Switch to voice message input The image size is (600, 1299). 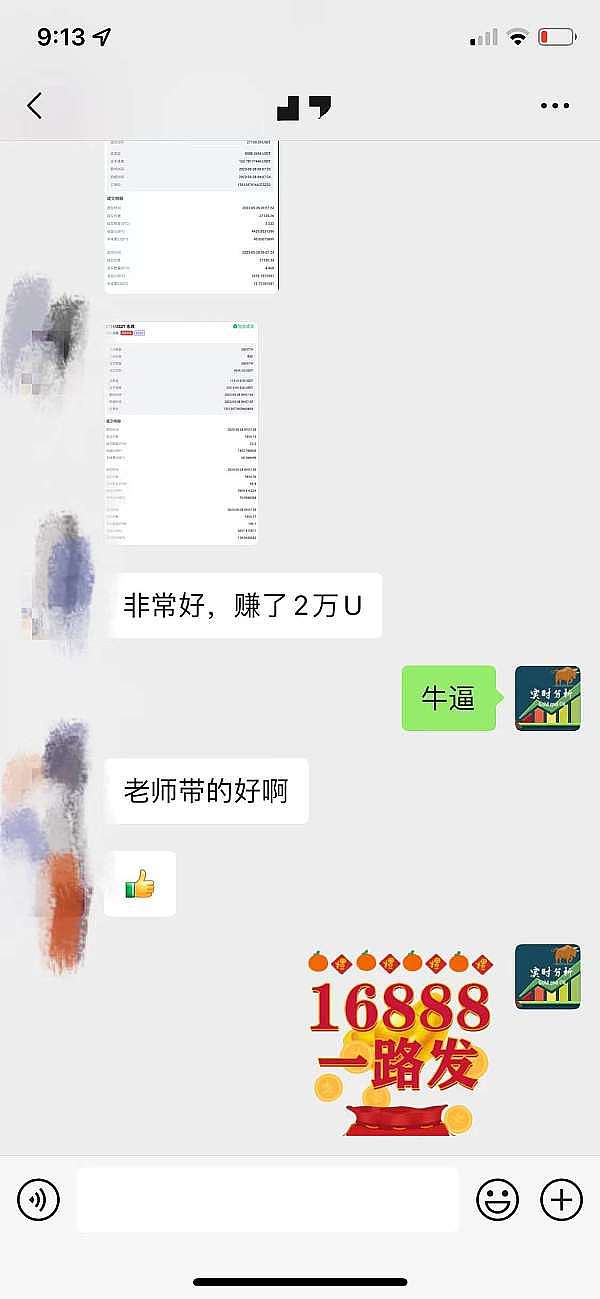[38, 1198]
